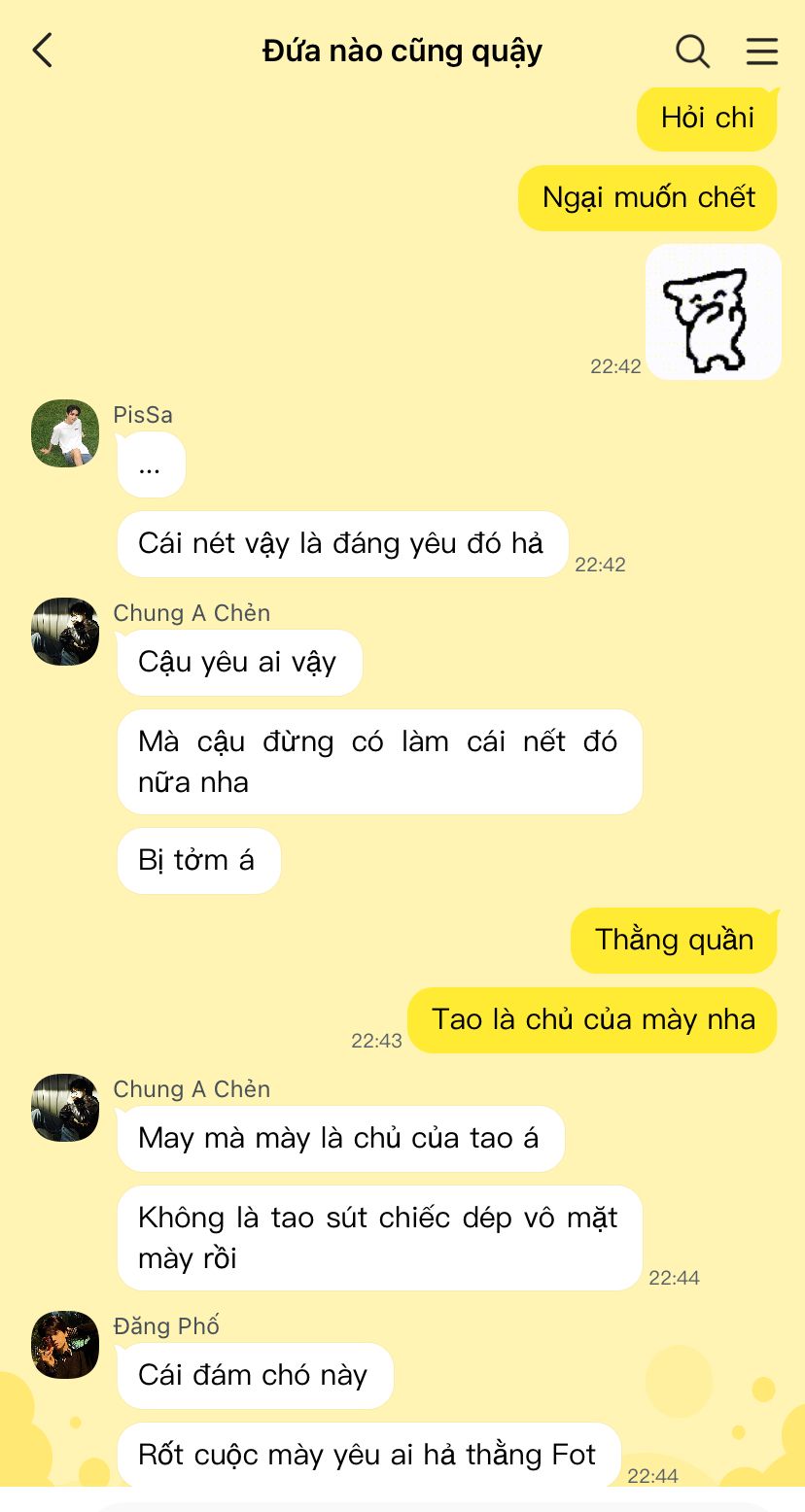805x1512 pixels.
Task: Open the sent cartoon sticker image
Action: pos(714,312)
